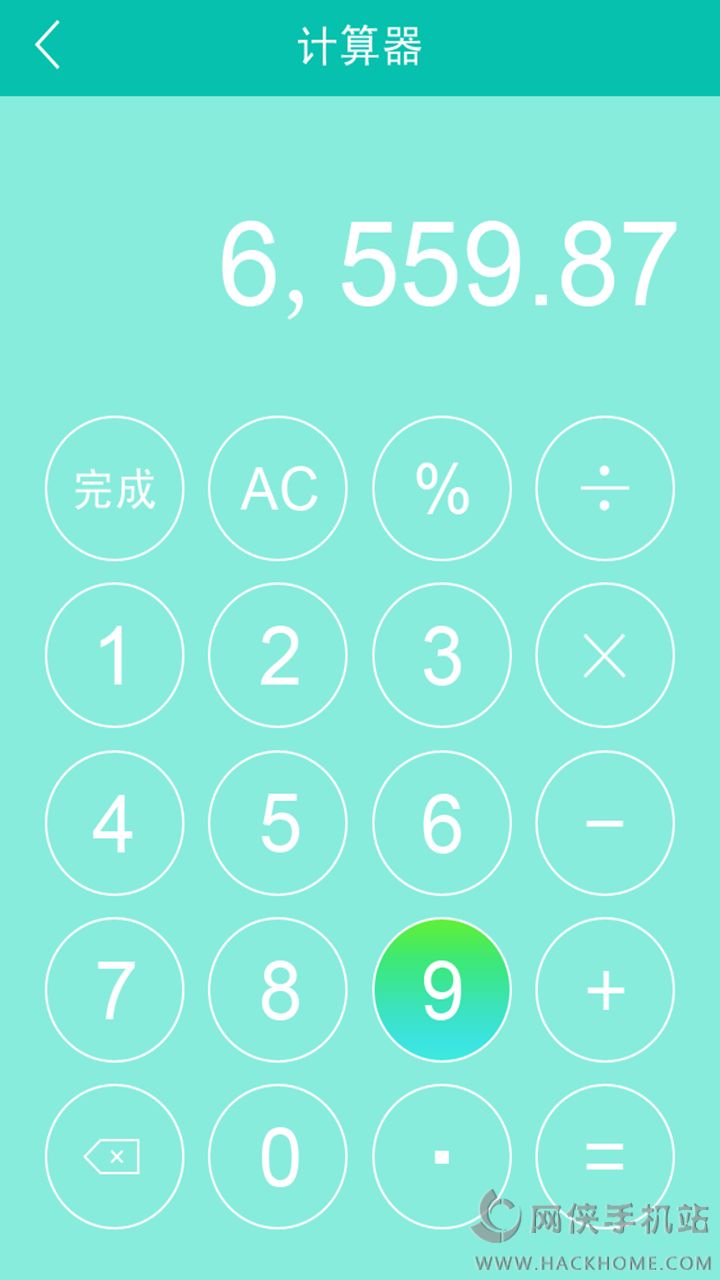The height and width of the screenshot is (1280, 720).
Task: Clear the display with AC
Action: [279, 489]
